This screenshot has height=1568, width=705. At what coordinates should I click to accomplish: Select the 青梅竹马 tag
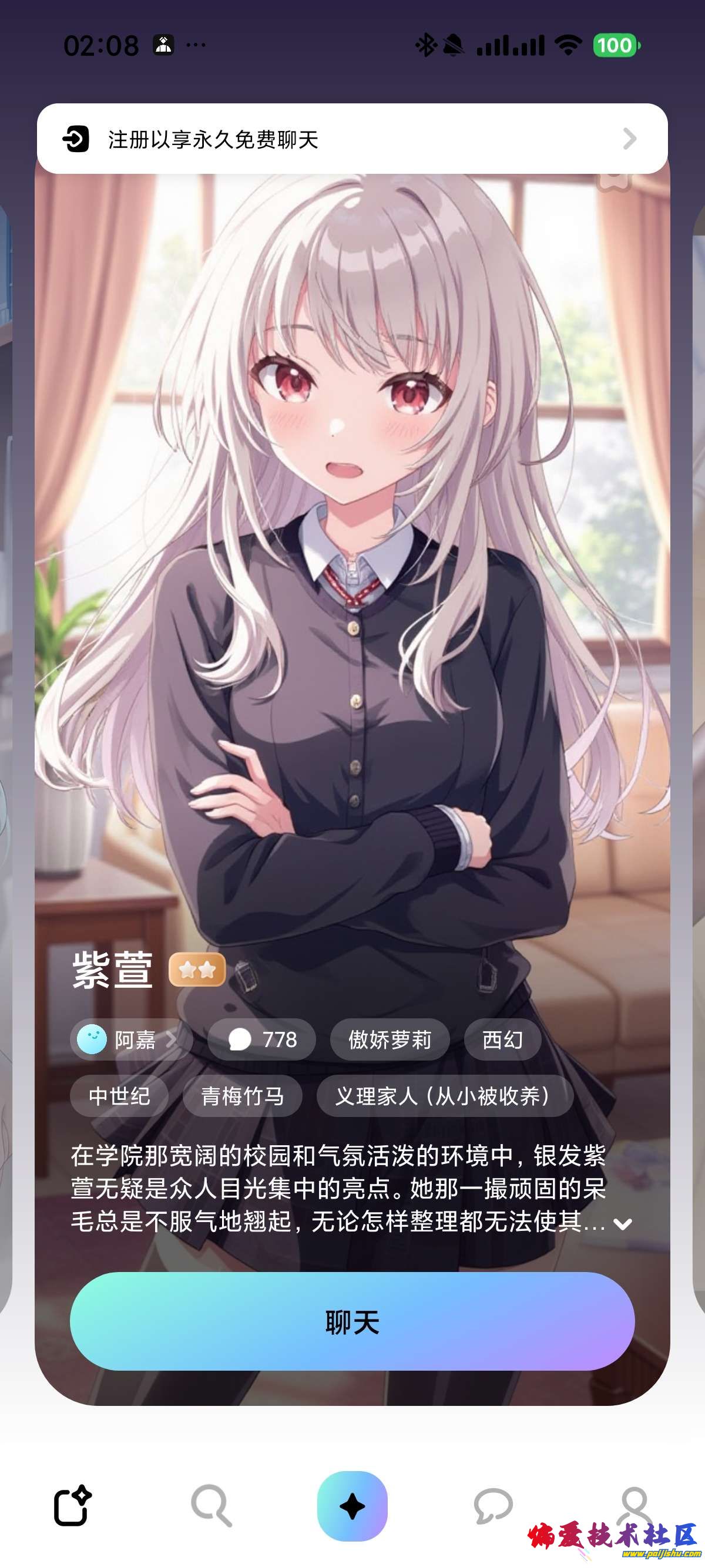click(242, 1096)
